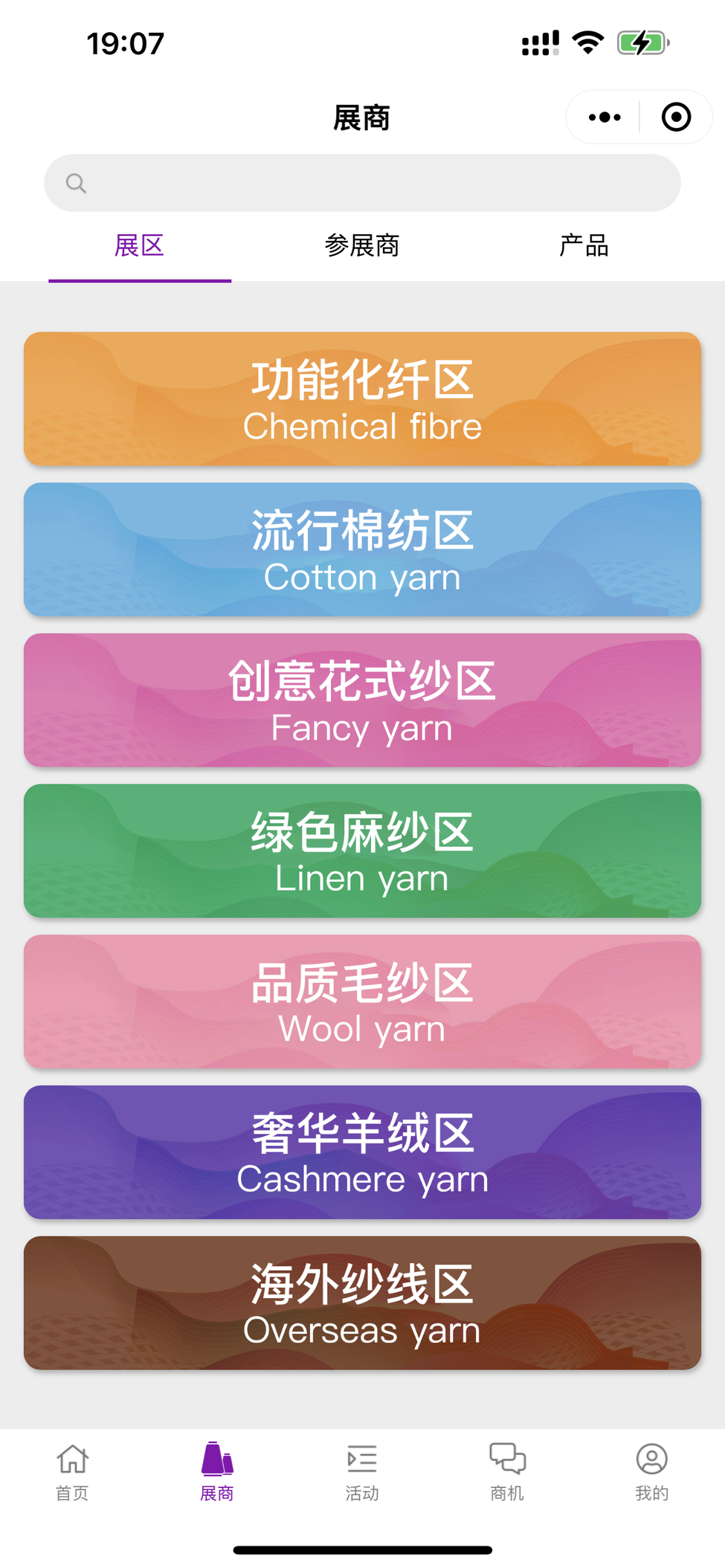Viewport: 725px width, 1568px height.
Task: Open the 功能化纤区 Chemical fibre zone
Action: 362,399
